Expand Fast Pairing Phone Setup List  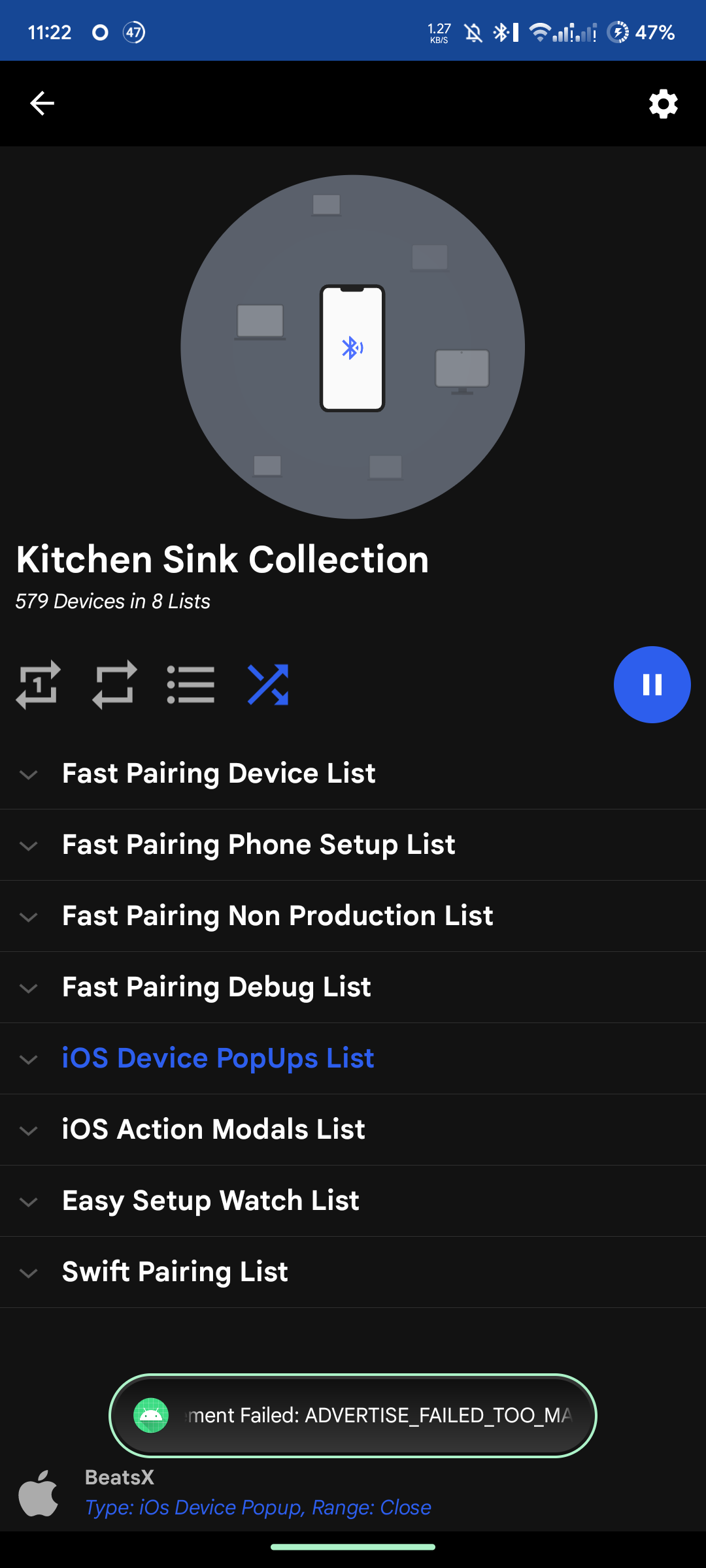[29, 845]
